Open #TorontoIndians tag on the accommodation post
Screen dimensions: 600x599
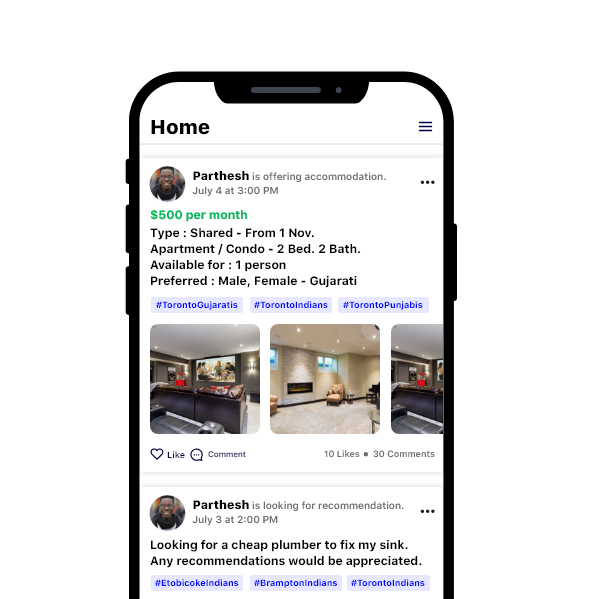click(x=290, y=305)
